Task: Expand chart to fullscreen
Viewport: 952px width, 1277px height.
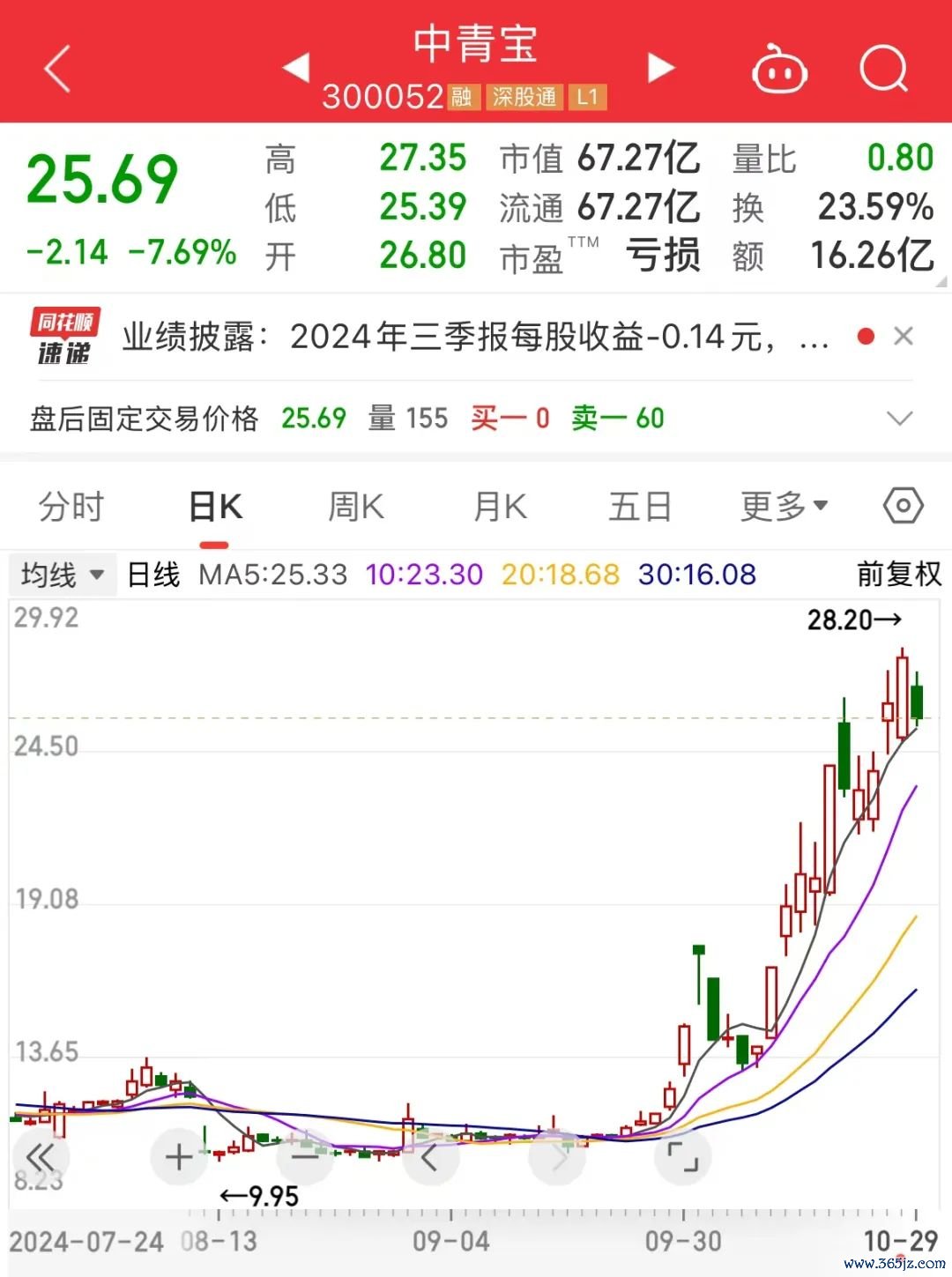Action: coord(683,1156)
